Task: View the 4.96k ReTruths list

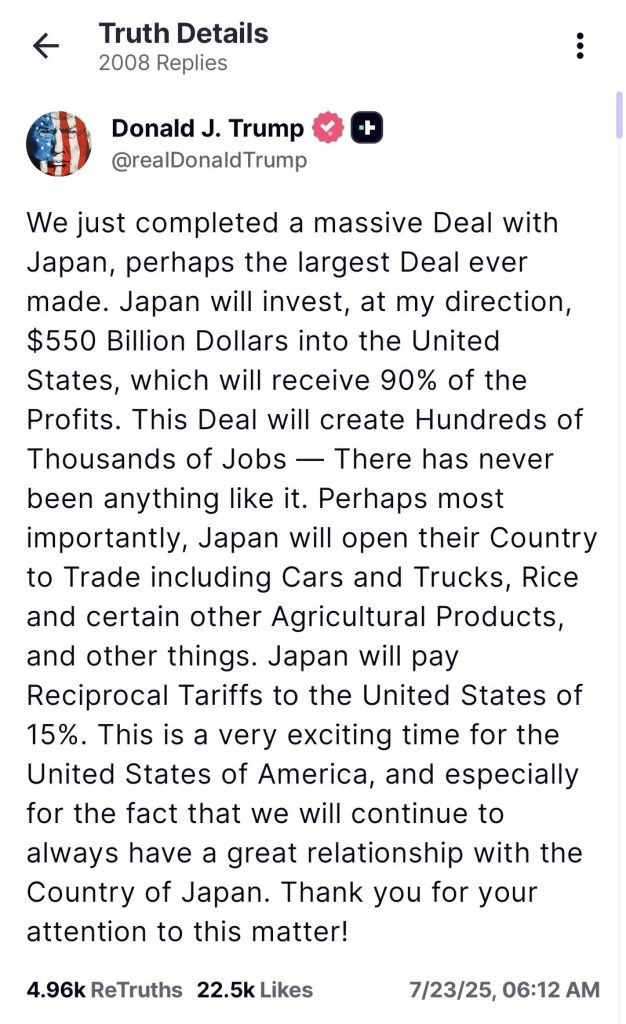Action: [104, 989]
